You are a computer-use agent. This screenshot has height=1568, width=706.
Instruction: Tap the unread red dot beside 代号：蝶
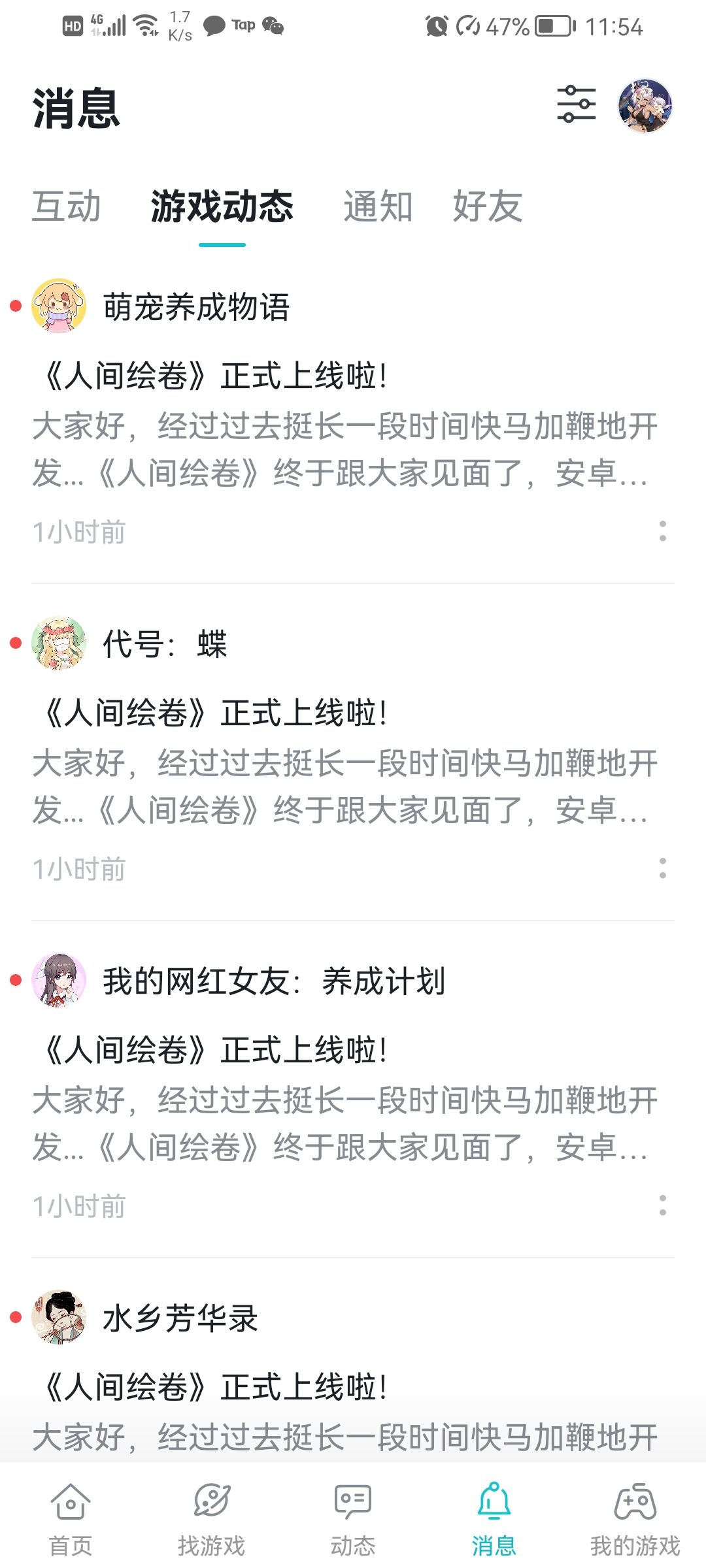16,644
